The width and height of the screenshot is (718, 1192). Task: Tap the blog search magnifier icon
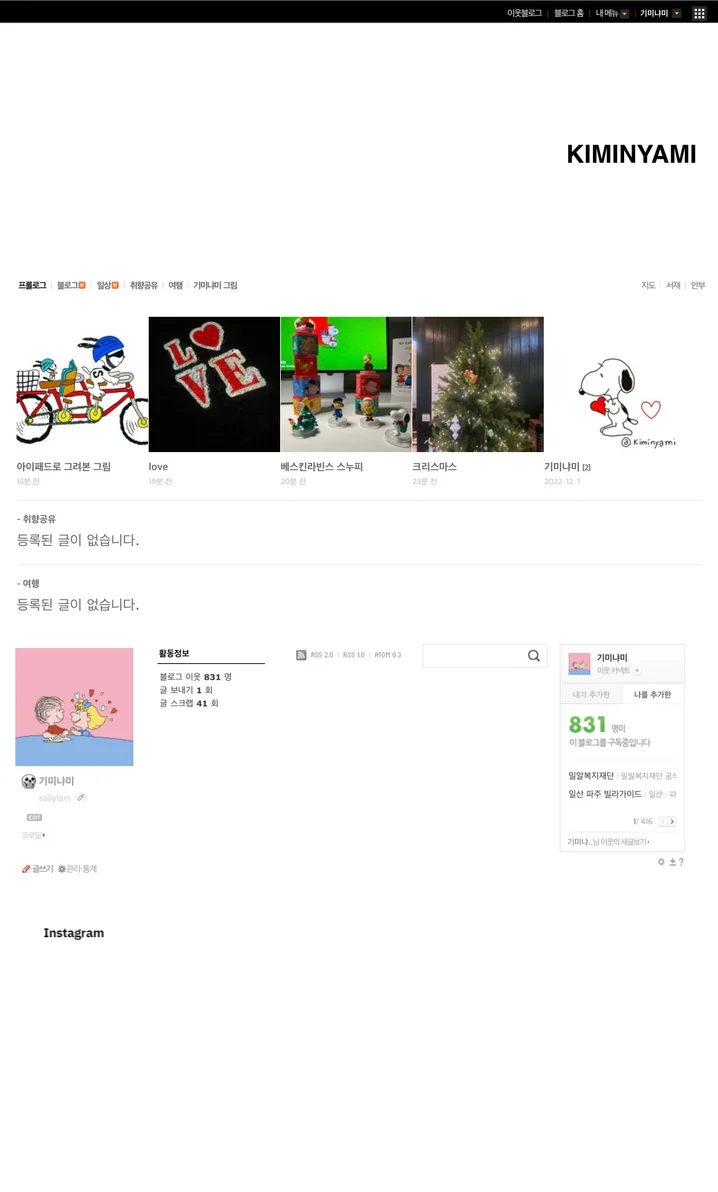coord(534,656)
